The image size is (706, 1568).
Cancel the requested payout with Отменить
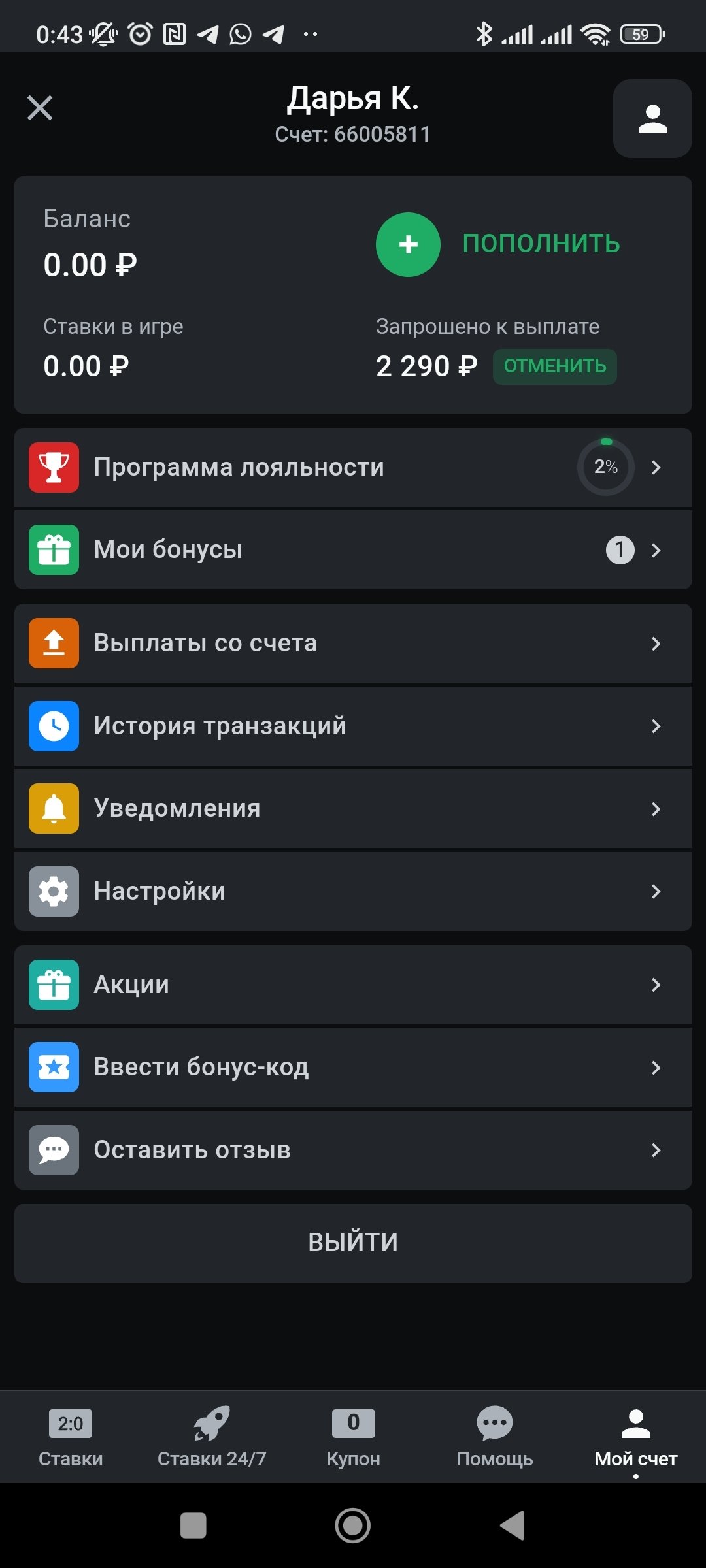554,367
